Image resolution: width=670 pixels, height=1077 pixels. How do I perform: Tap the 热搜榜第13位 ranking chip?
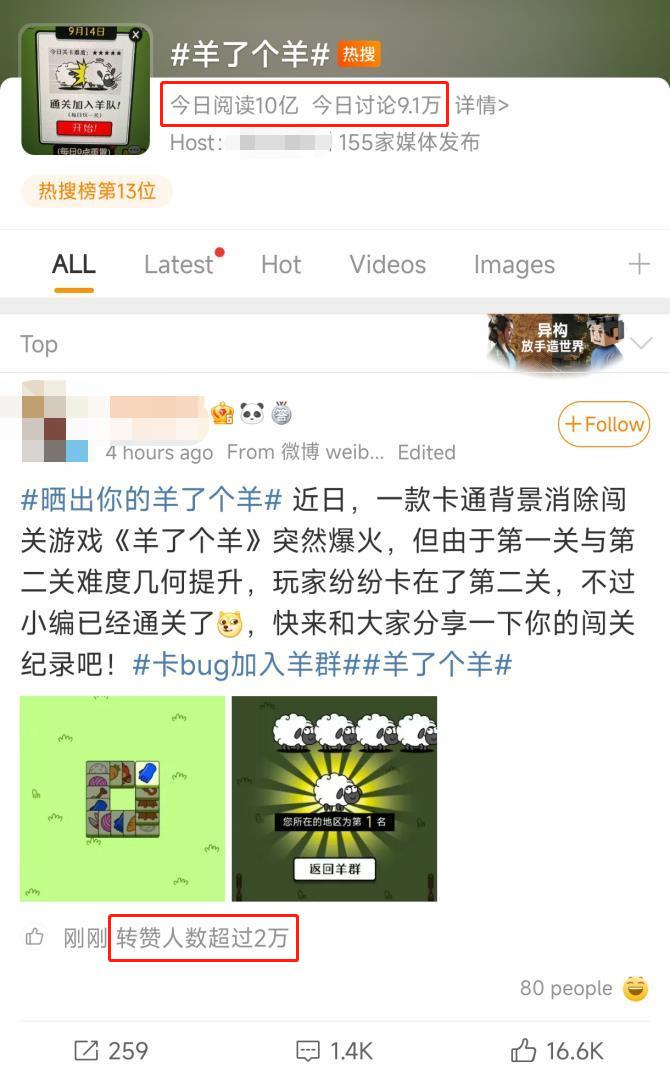pyautogui.click(x=97, y=191)
